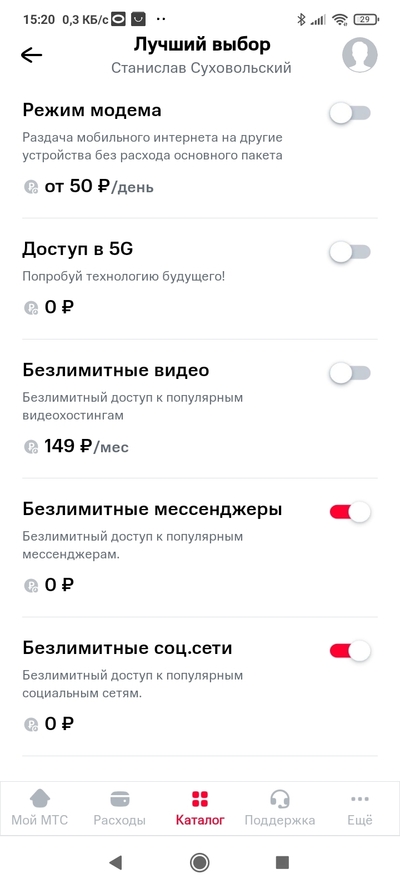The width and height of the screenshot is (400, 889).
Task: Select the Каталог tab
Action: coord(200,808)
